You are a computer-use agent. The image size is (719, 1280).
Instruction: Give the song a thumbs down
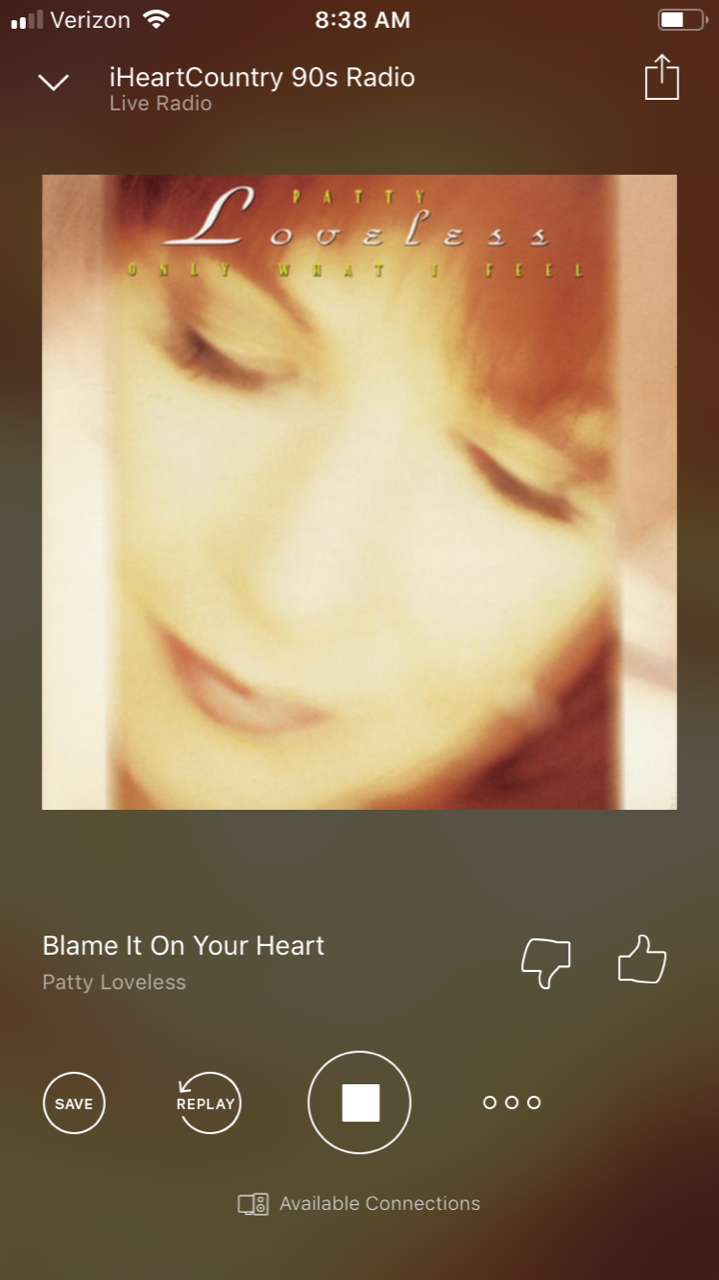click(x=546, y=963)
